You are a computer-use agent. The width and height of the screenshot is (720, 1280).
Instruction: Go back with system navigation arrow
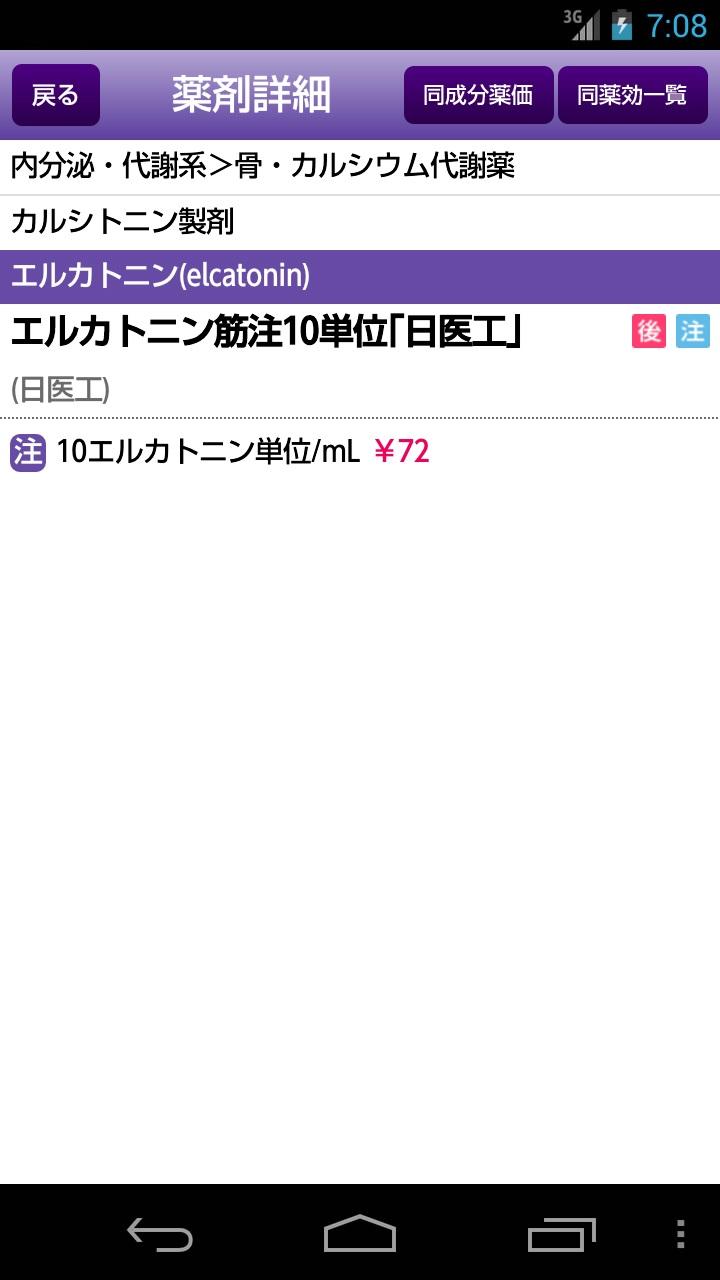pyautogui.click(x=160, y=1235)
